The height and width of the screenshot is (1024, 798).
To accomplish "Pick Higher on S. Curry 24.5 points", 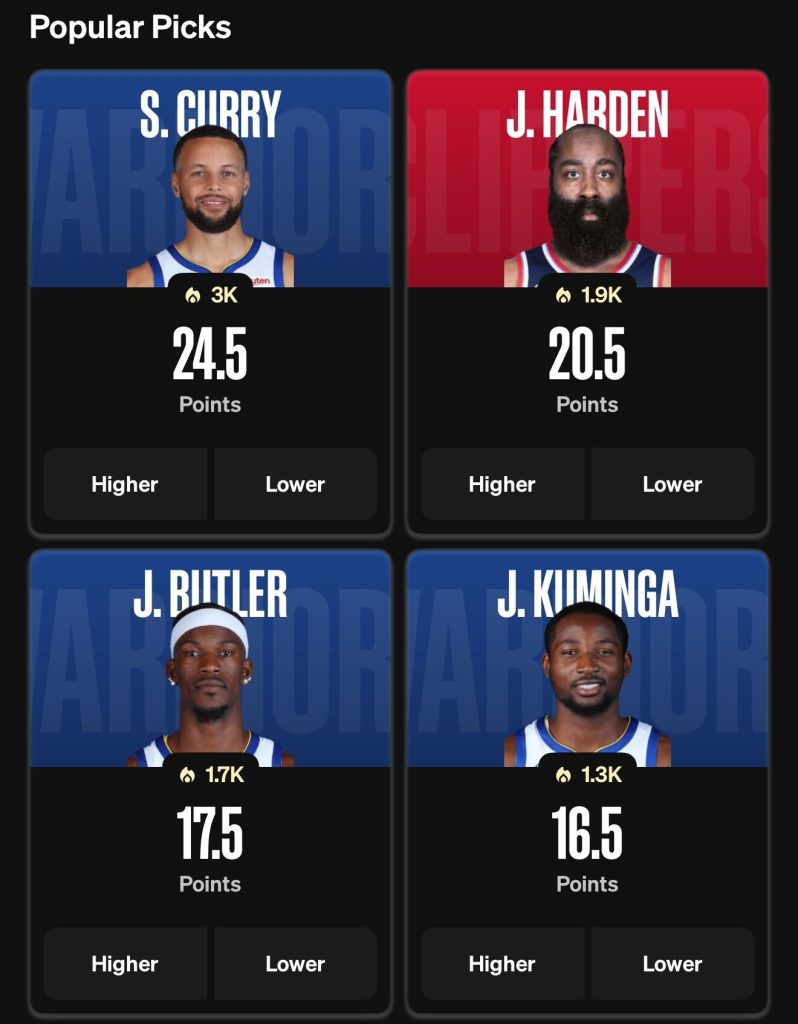I will [x=125, y=484].
